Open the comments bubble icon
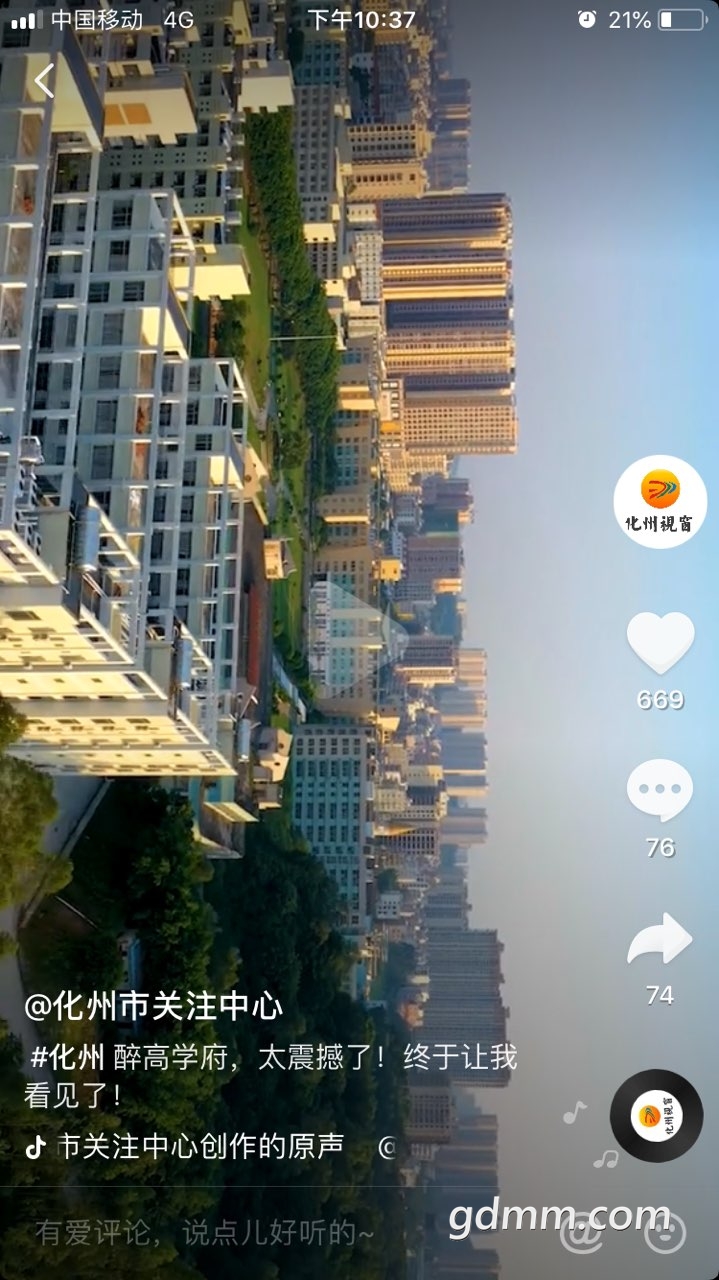719x1280 pixels. coord(660,791)
